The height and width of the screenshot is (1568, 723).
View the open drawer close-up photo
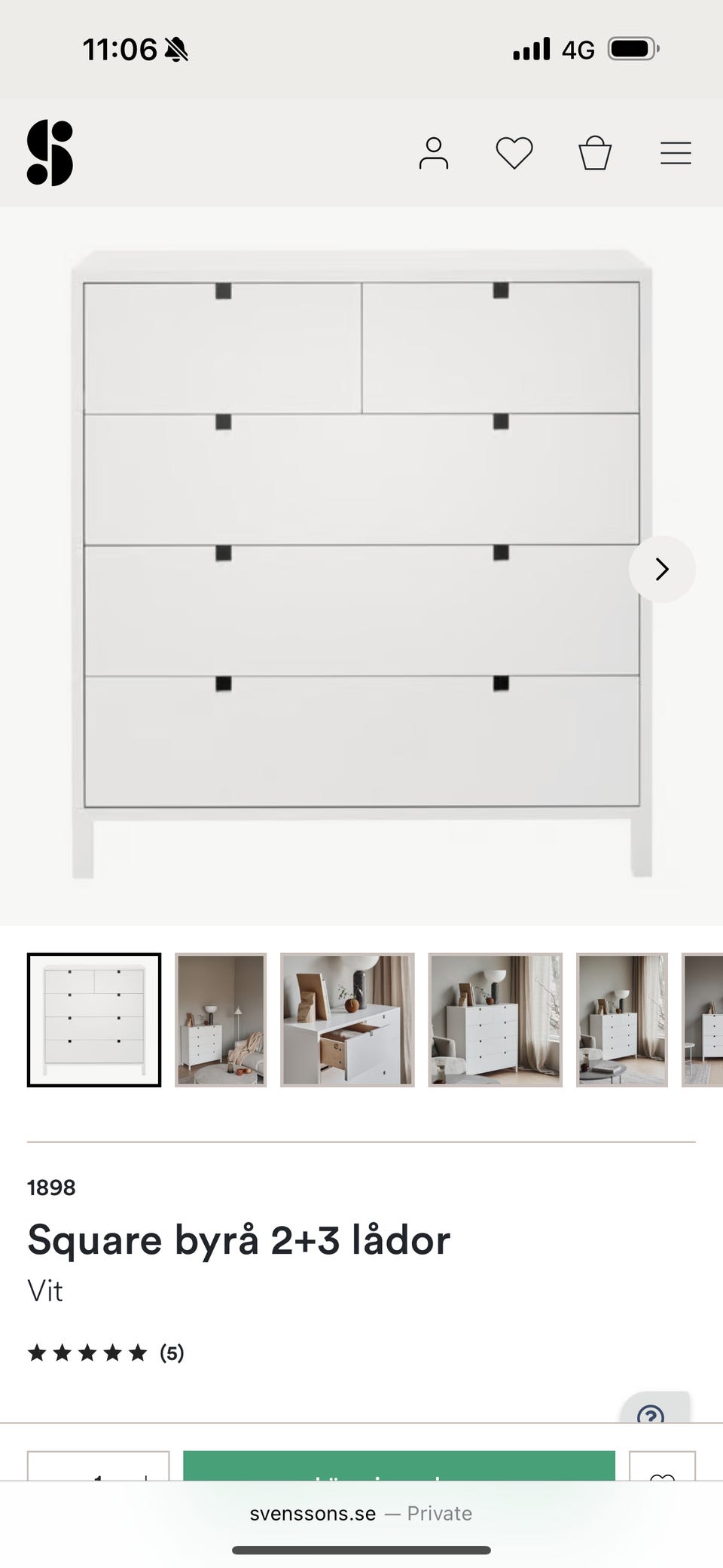coord(347,1019)
